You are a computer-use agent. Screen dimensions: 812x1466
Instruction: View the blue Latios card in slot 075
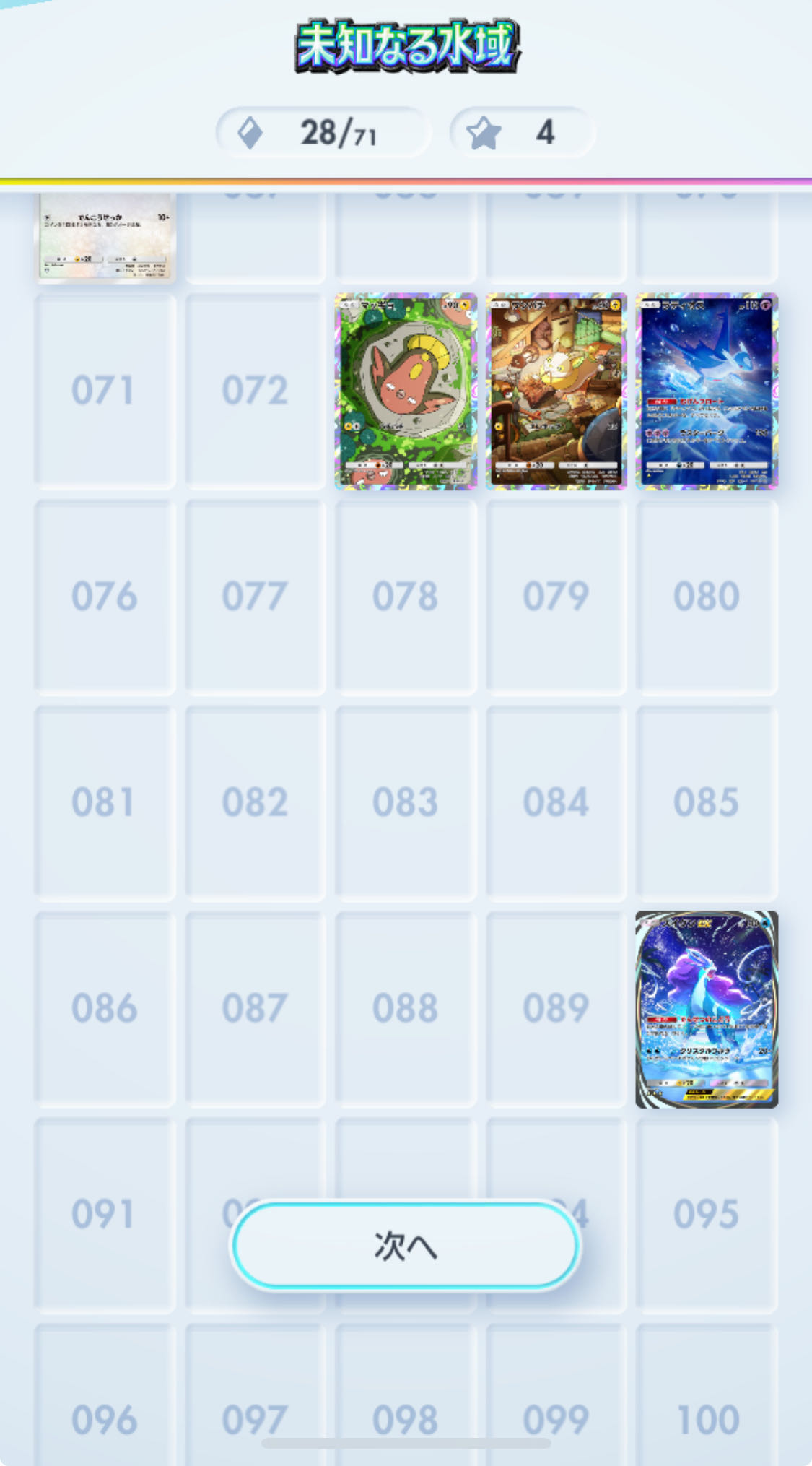point(707,391)
